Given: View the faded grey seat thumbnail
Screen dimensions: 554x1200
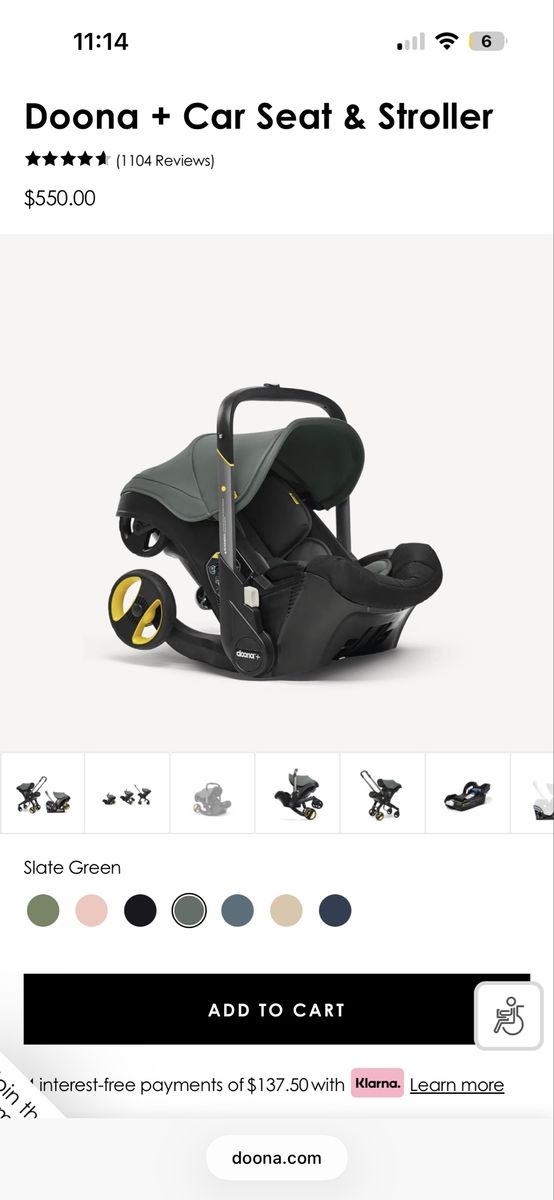Looking at the screenshot, I should pos(212,793).
